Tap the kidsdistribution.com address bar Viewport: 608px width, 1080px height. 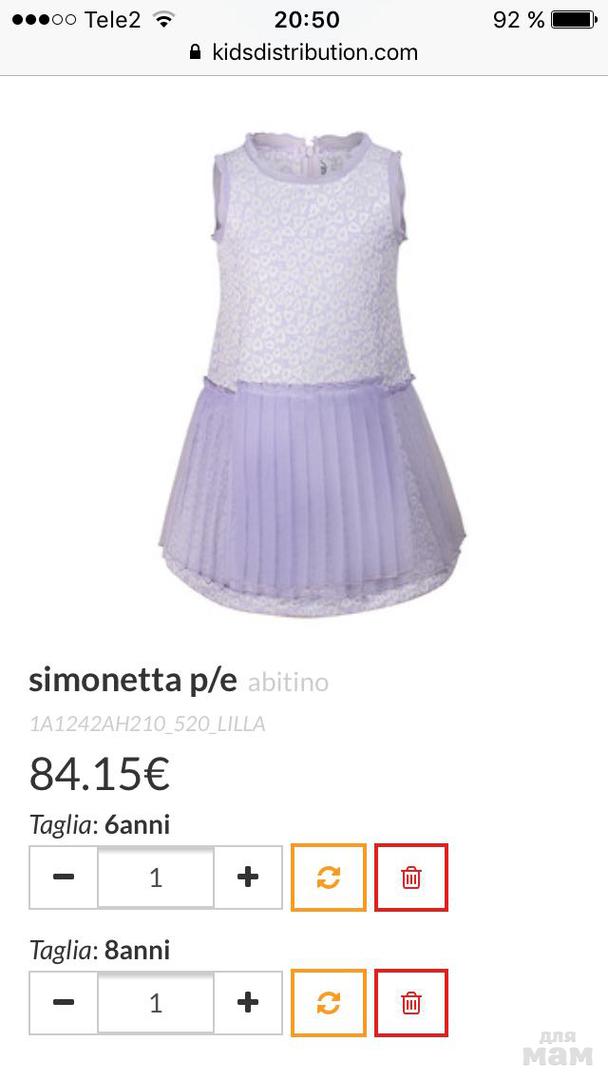(304, 52)
